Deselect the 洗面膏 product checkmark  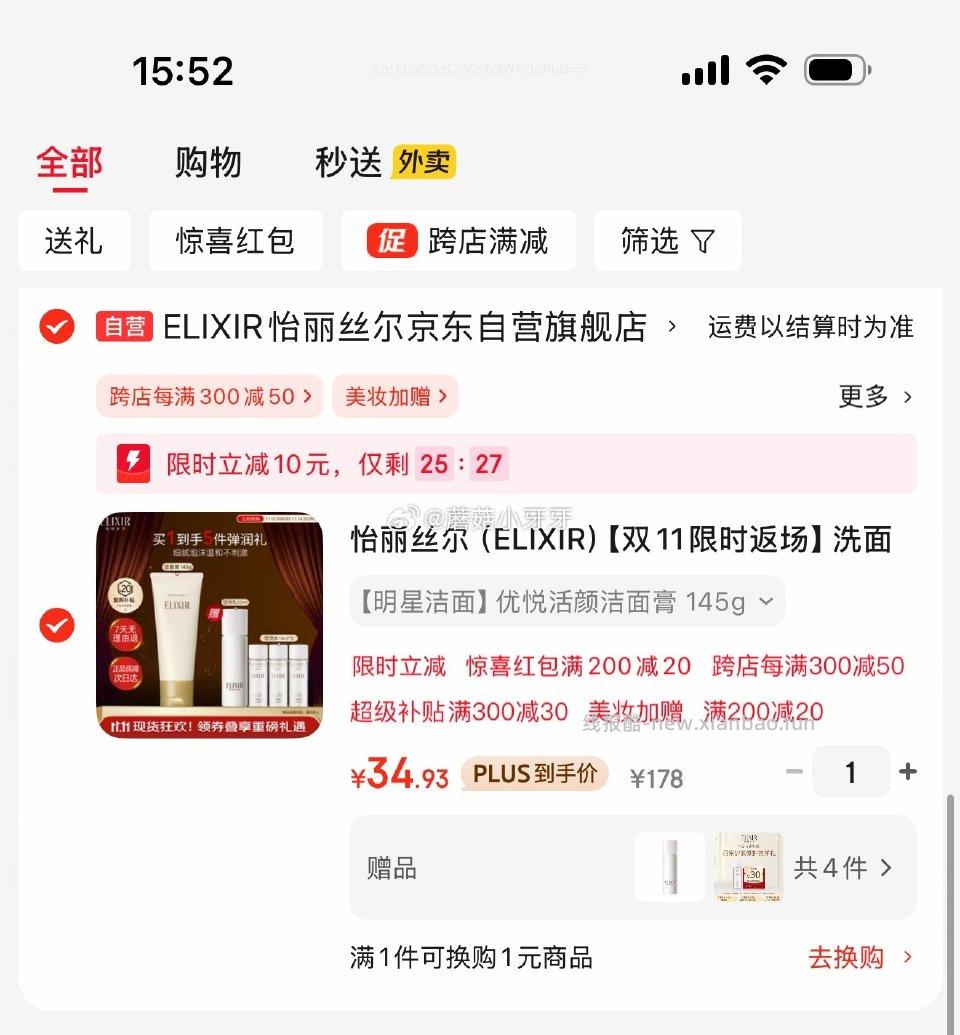click(x=57, y=627)
